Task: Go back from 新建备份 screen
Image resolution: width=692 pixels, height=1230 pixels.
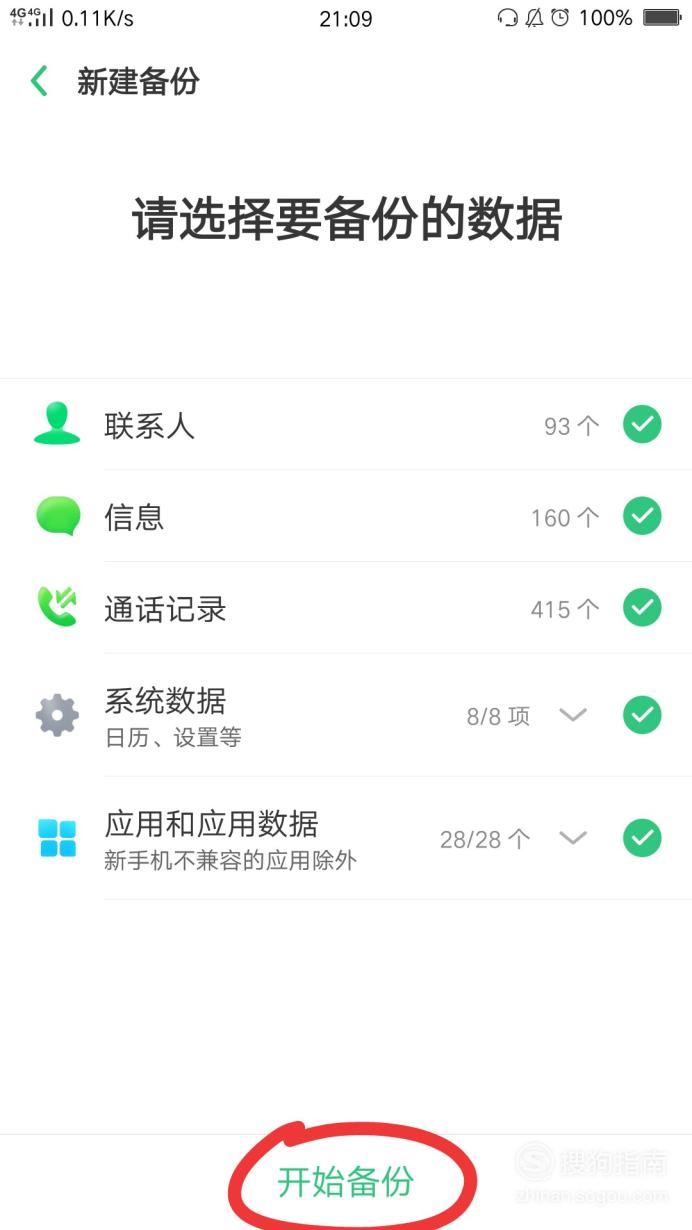Action: pyautogui.click(x=40, y=81)
